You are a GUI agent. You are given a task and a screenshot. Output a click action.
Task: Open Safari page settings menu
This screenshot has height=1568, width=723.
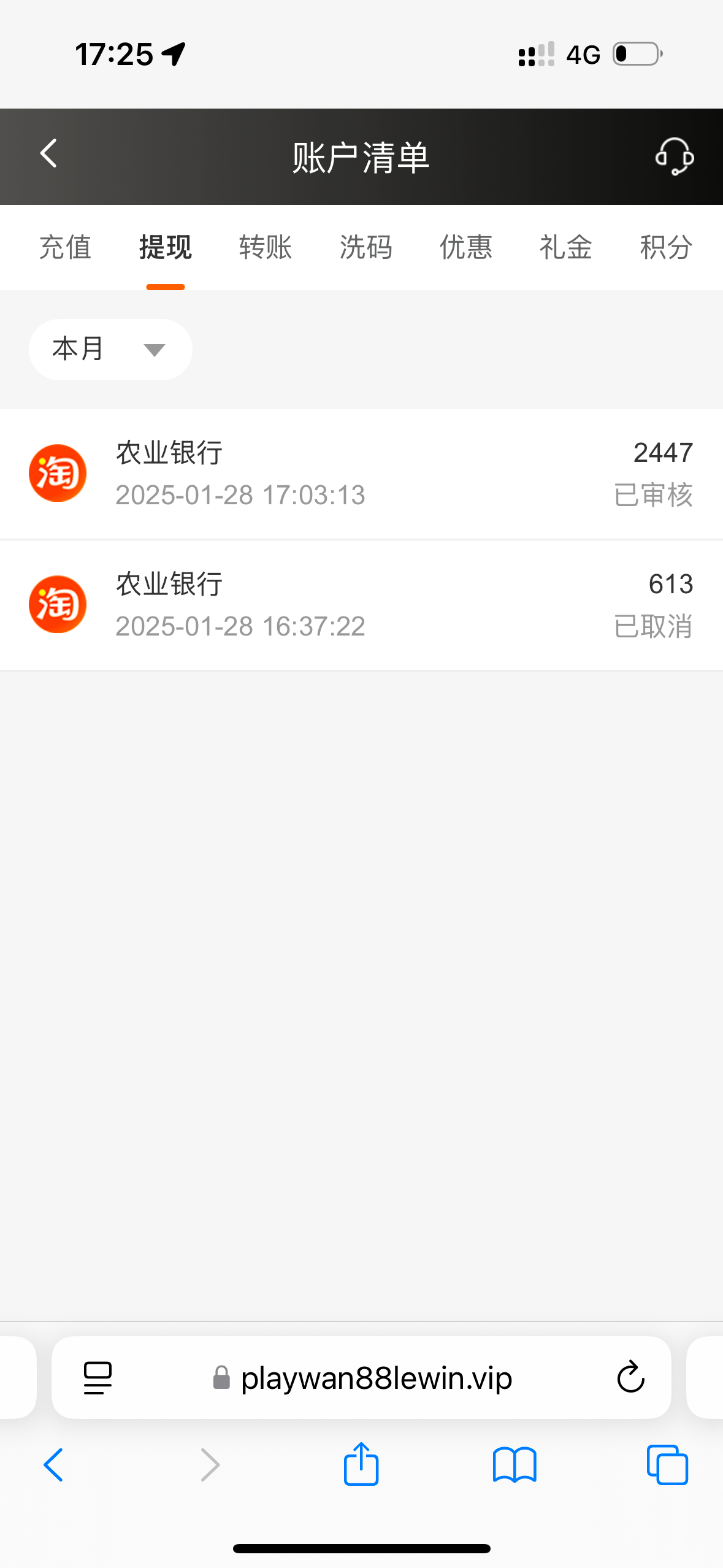98,1378
